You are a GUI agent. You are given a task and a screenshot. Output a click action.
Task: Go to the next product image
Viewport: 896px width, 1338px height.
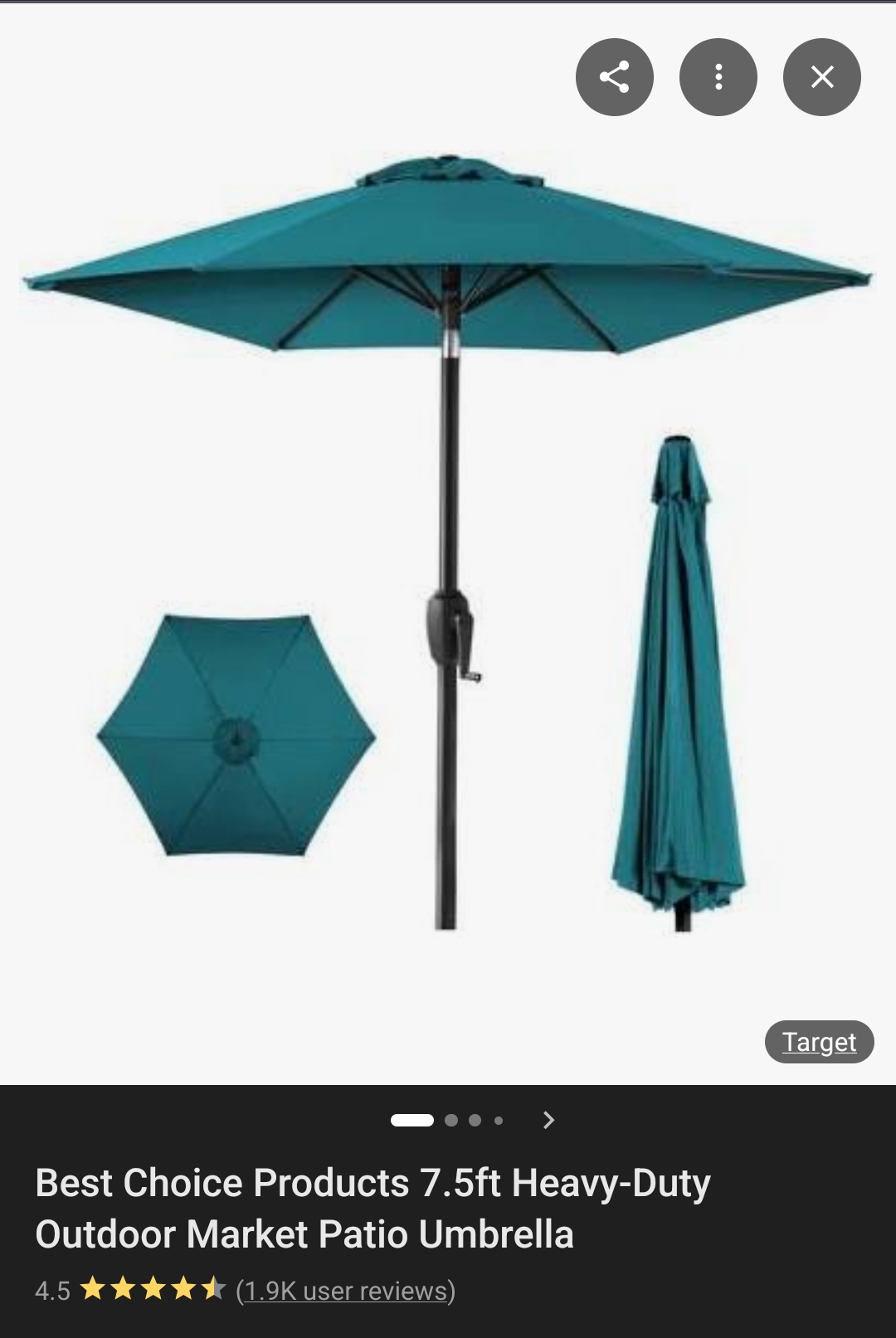coord(548,1121)
